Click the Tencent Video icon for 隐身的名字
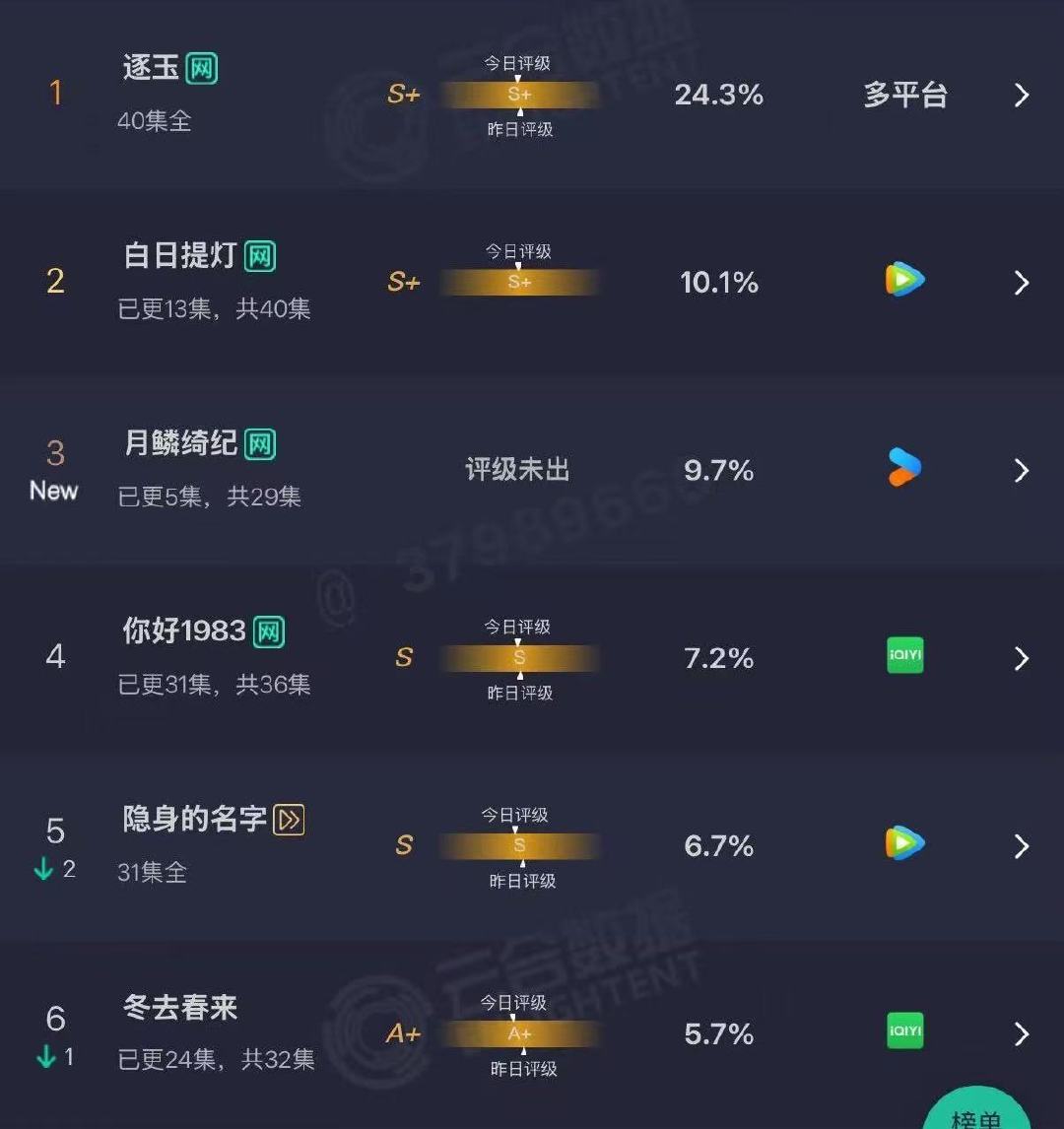Screen dimensions: 1064x1129 coord(904,844)
